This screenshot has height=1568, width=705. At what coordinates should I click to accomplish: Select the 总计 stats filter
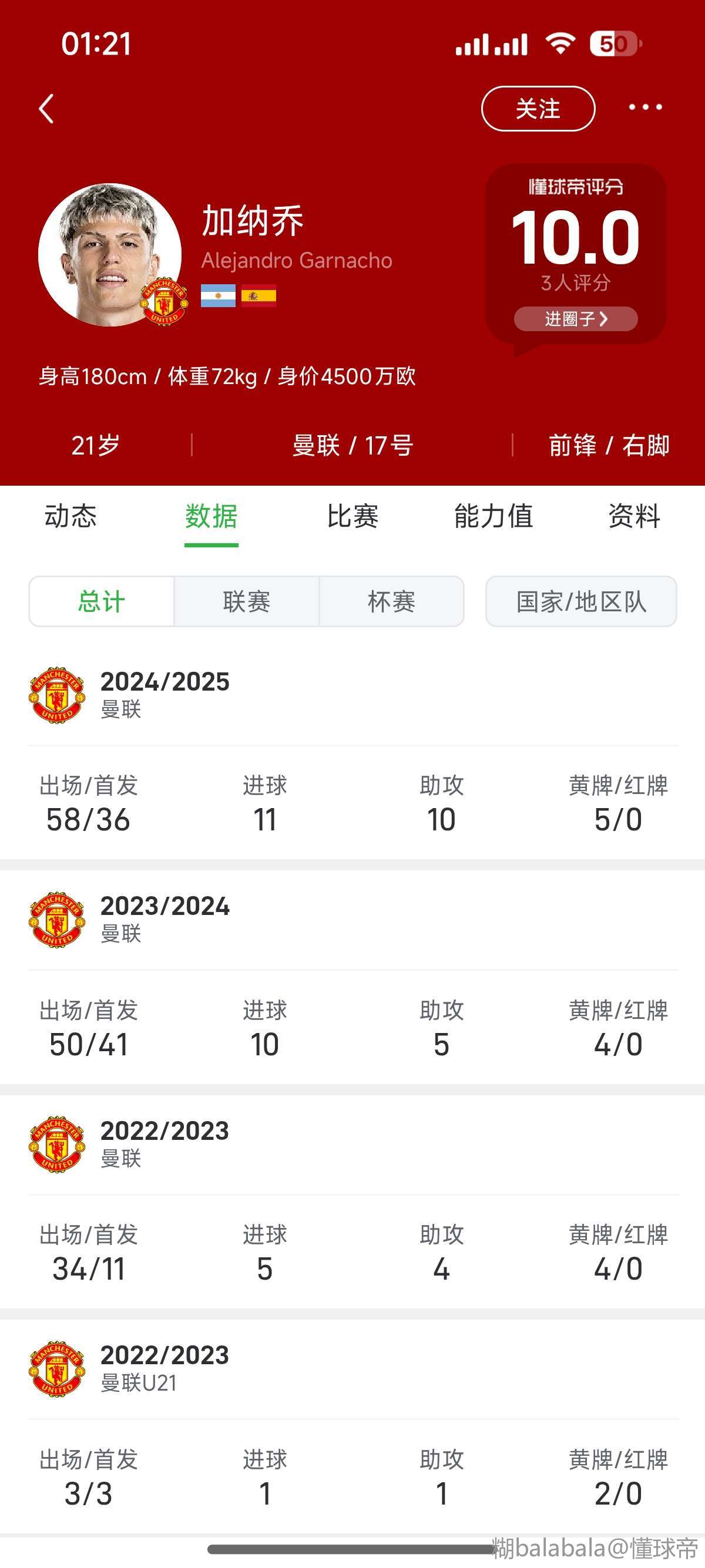(x=102, y=601)
